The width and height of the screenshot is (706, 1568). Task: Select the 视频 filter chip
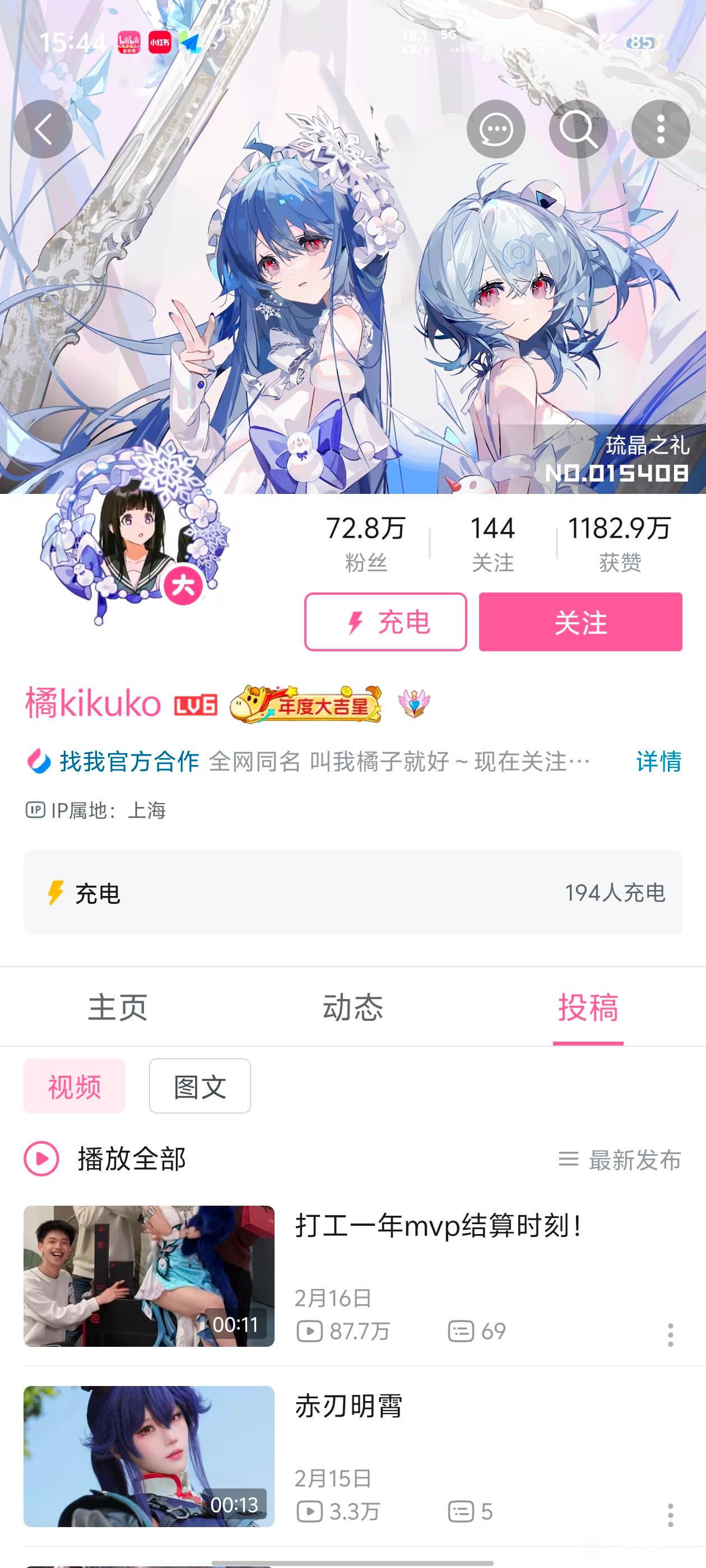75,1086
